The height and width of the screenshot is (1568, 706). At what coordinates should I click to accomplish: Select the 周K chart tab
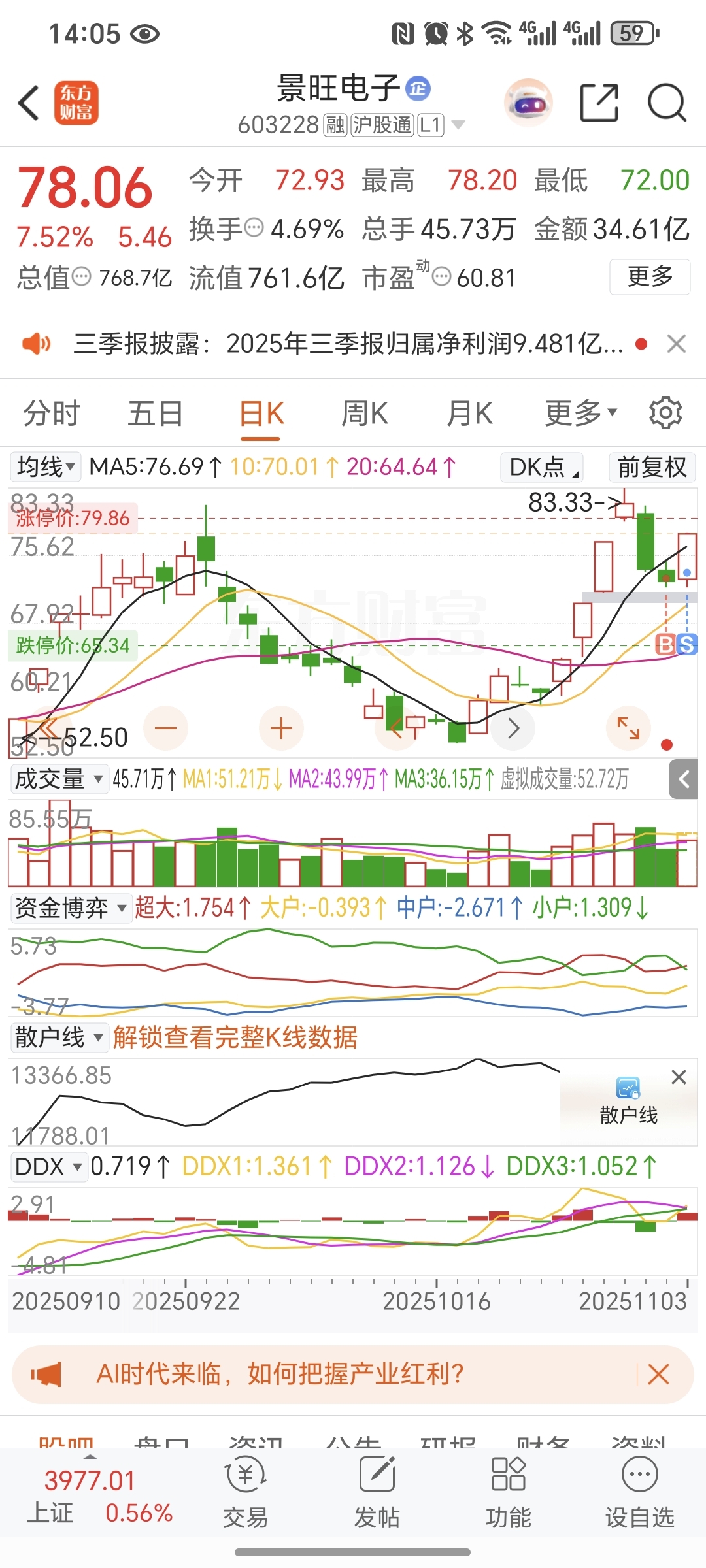[365, 414]
